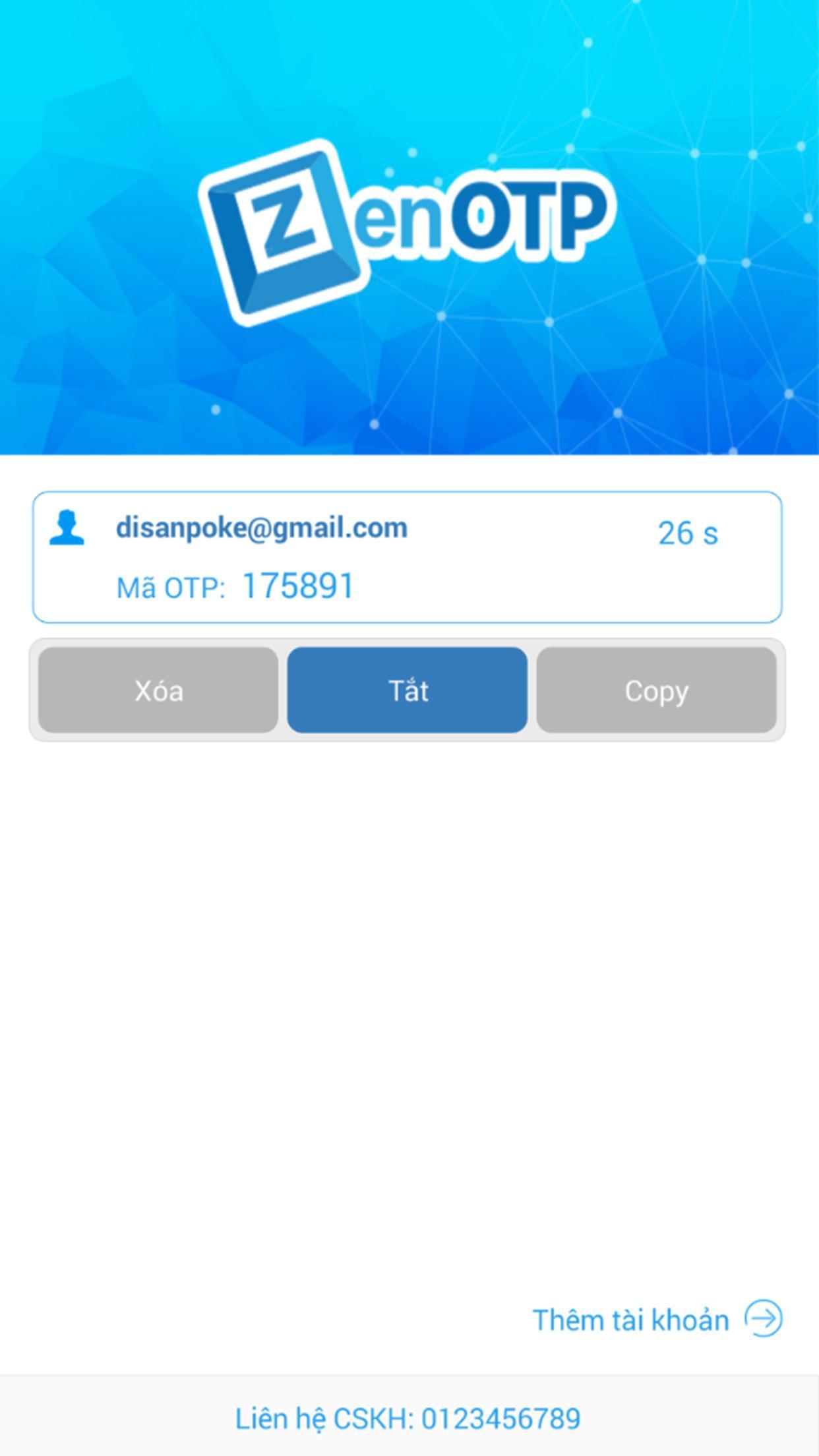
Task: Select the disanpoke@gmail.com account card
Action: pyautogui.click(x=408, y=557)
